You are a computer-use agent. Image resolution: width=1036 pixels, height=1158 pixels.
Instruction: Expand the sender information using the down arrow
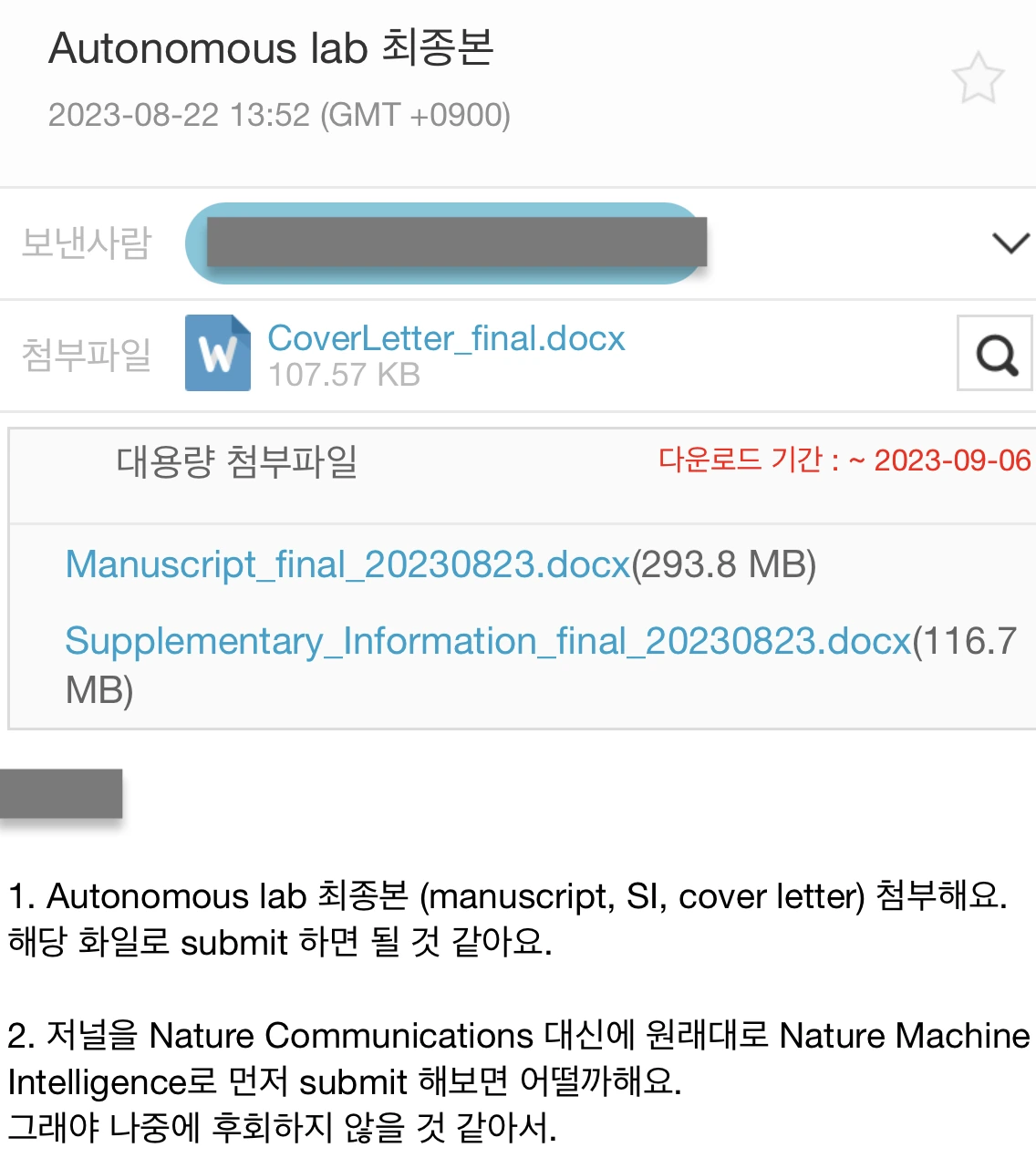(1009, 243)
